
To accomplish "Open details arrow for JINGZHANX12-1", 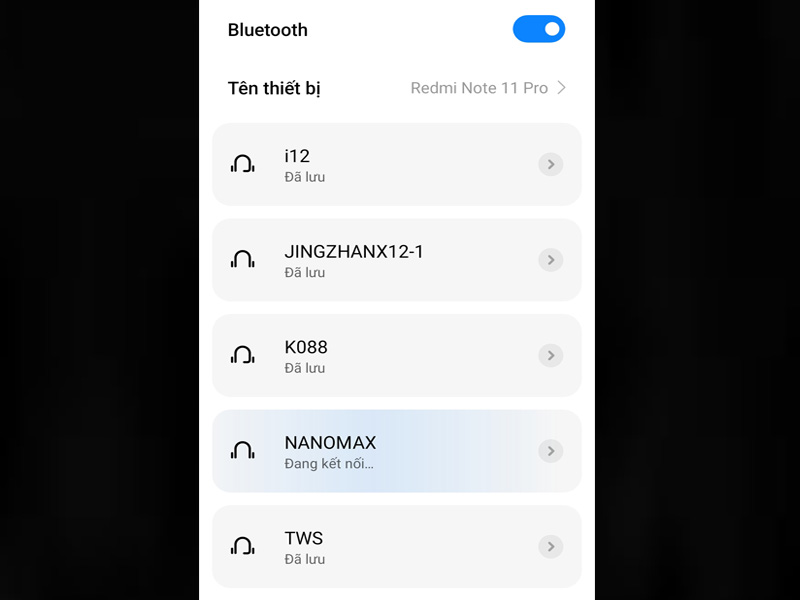I will click(550, 260).
